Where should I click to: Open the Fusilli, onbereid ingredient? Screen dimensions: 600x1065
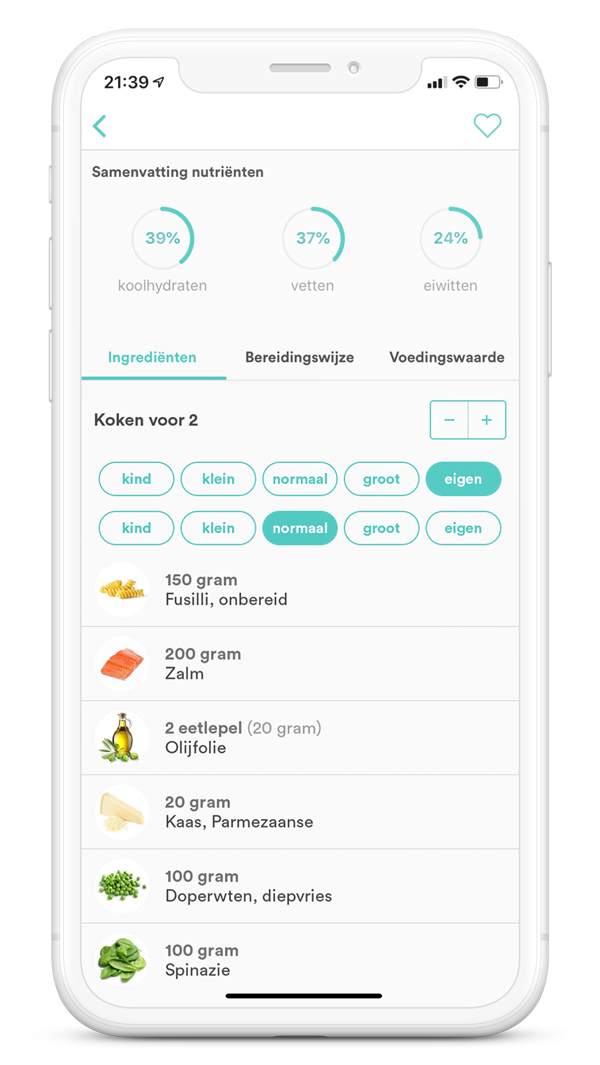(300, 590)
